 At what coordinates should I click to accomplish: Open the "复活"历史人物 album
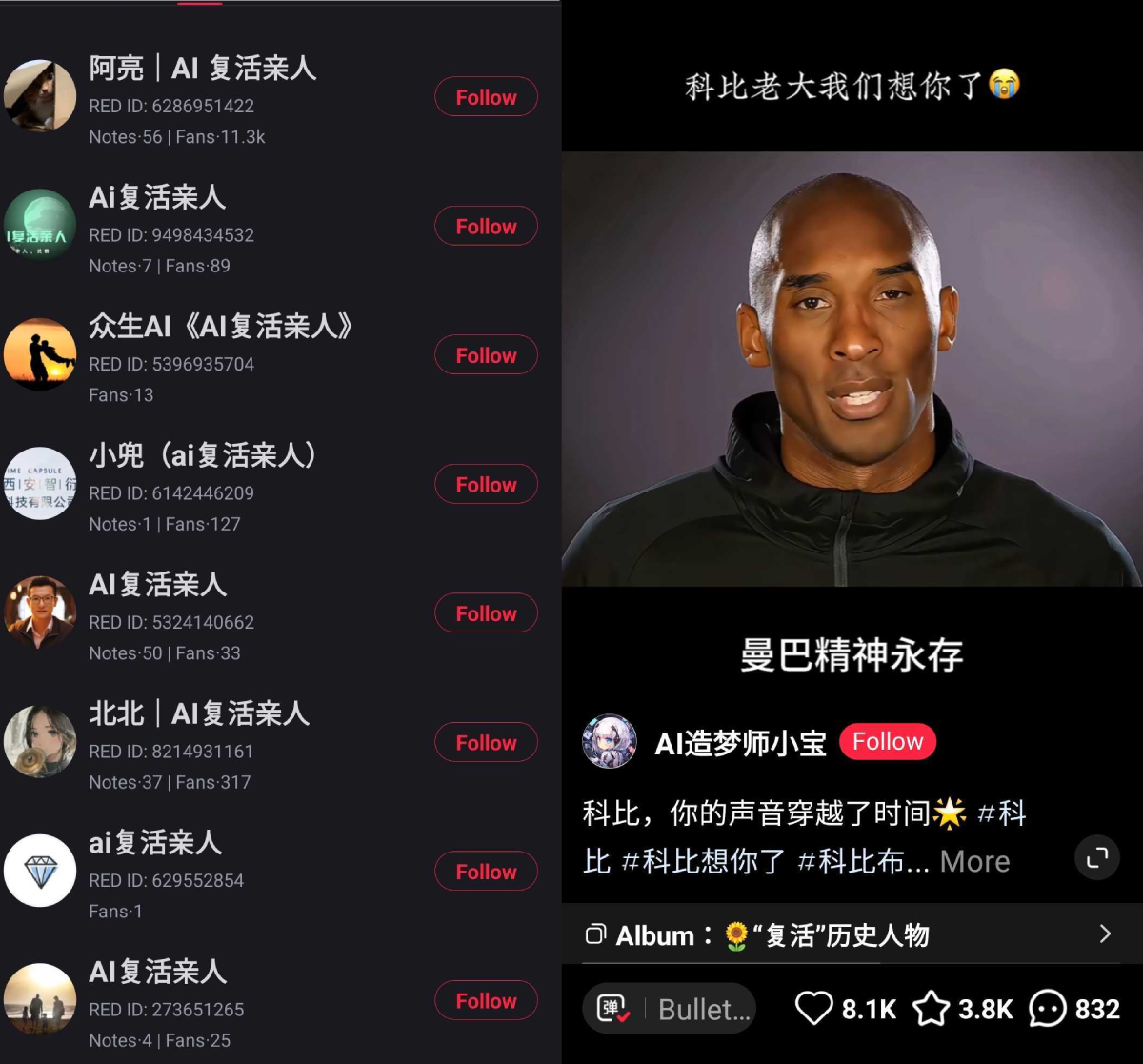point(848,935)
